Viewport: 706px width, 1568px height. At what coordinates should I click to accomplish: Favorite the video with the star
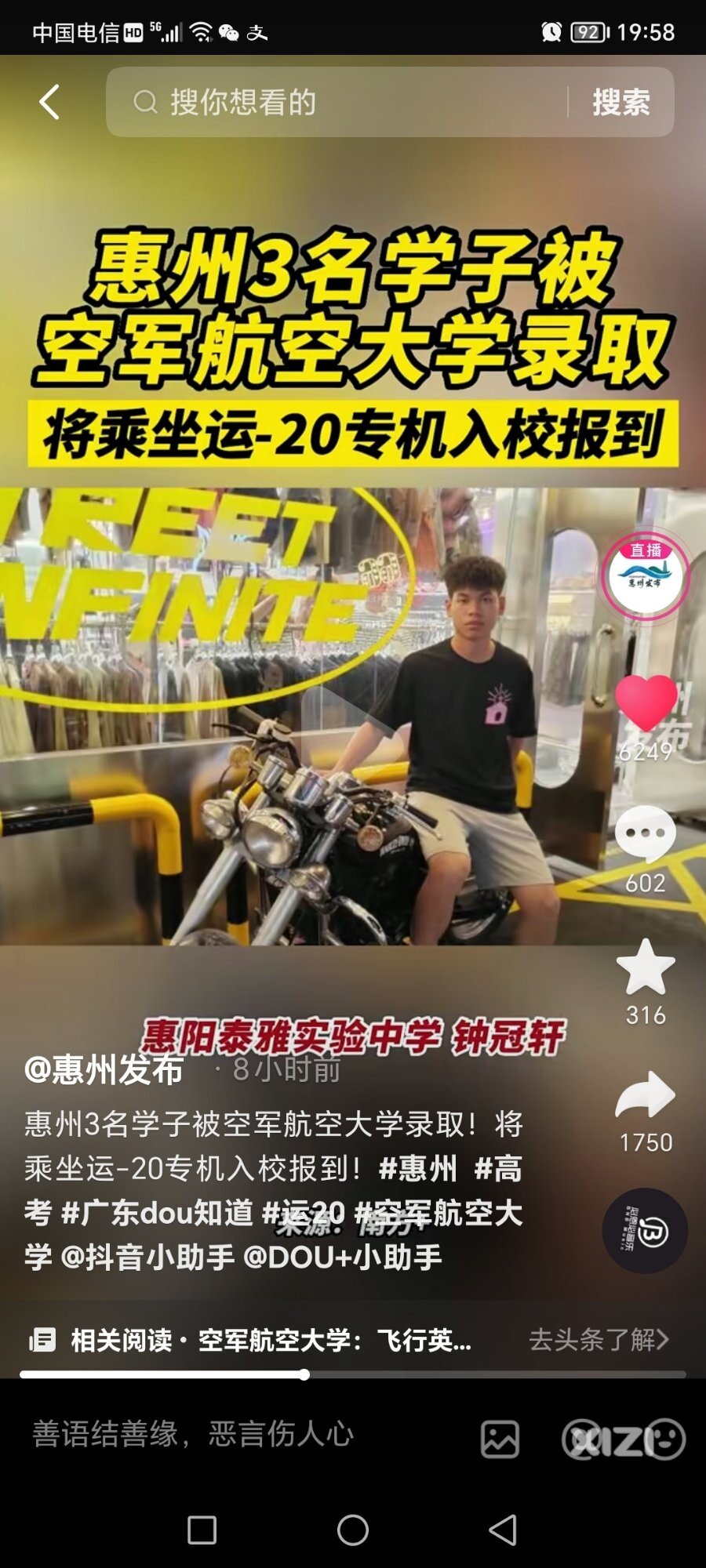(645, 967)
